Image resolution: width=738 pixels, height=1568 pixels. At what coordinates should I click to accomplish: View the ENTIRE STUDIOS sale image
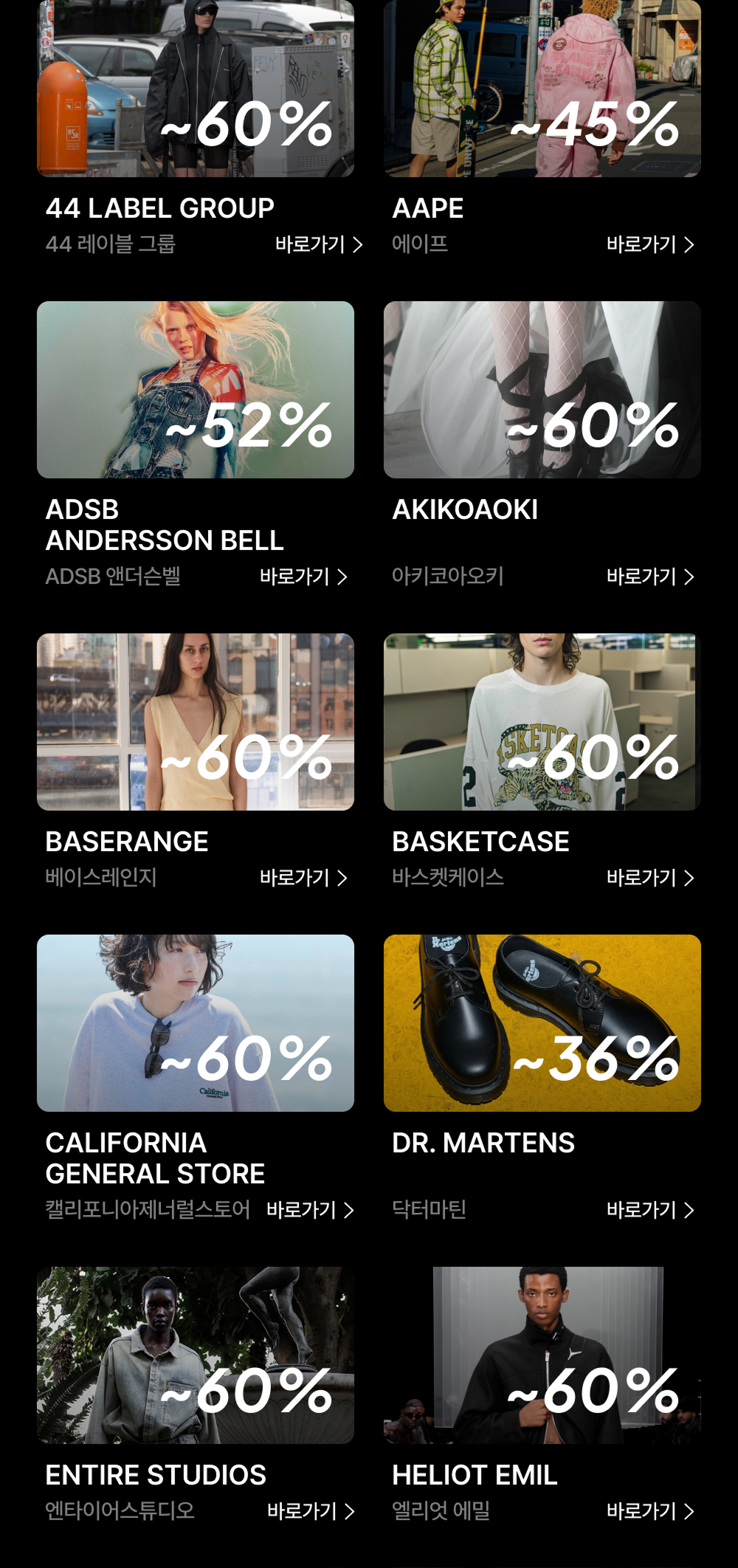coord(196,1355)
